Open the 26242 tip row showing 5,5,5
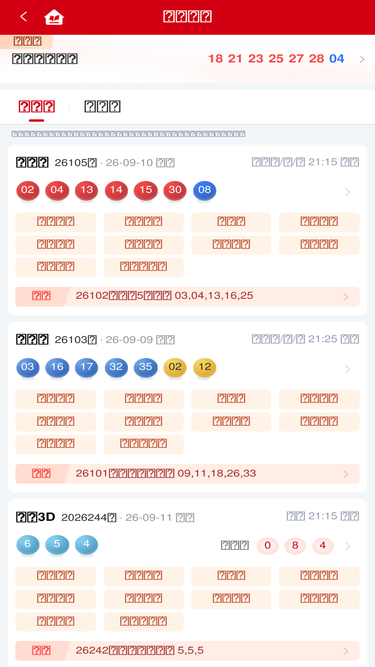This screenshot has width=375, height=667. click(x=187, y=650)
